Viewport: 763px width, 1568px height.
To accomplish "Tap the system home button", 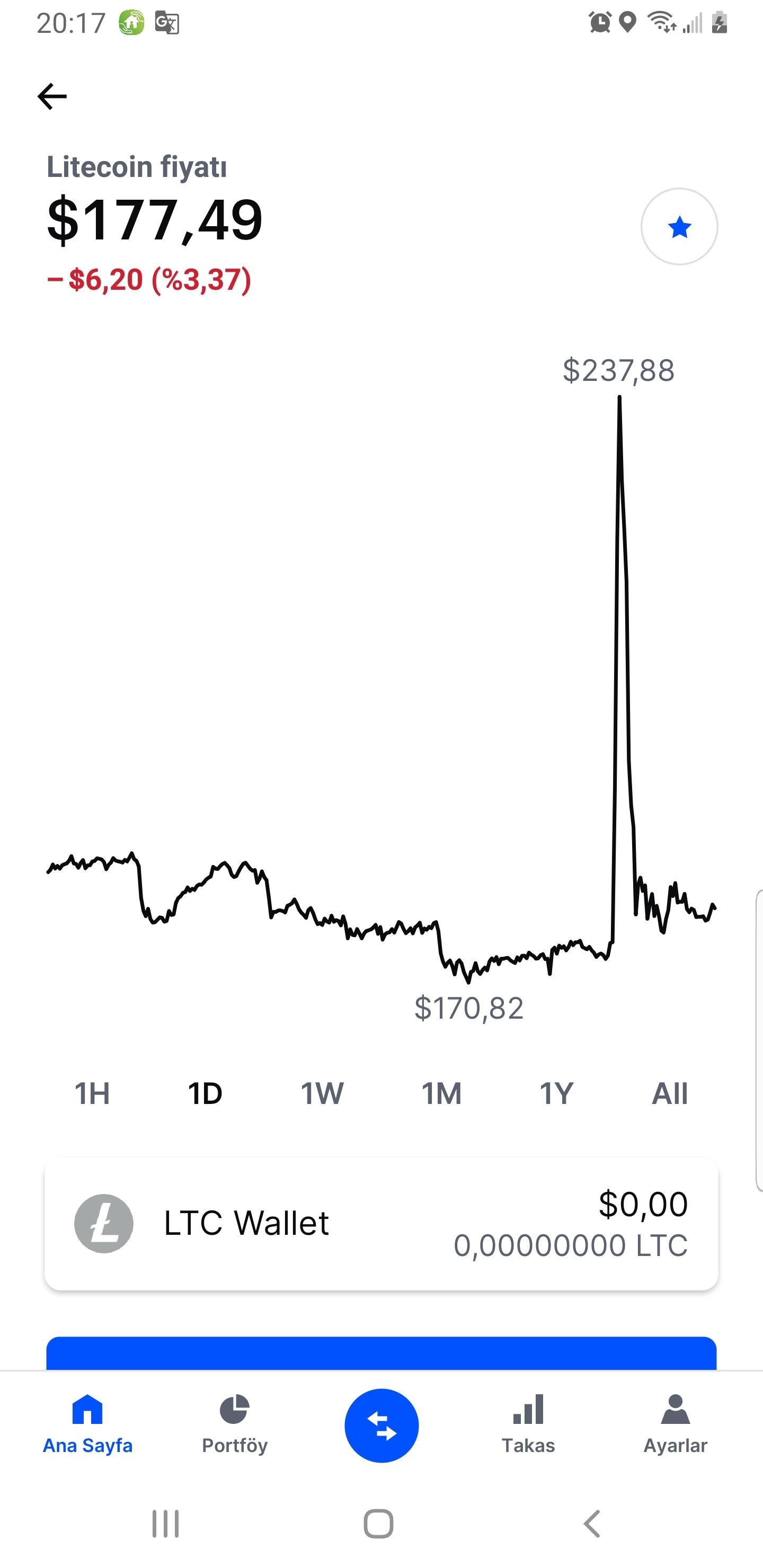I will (378, 1524).
